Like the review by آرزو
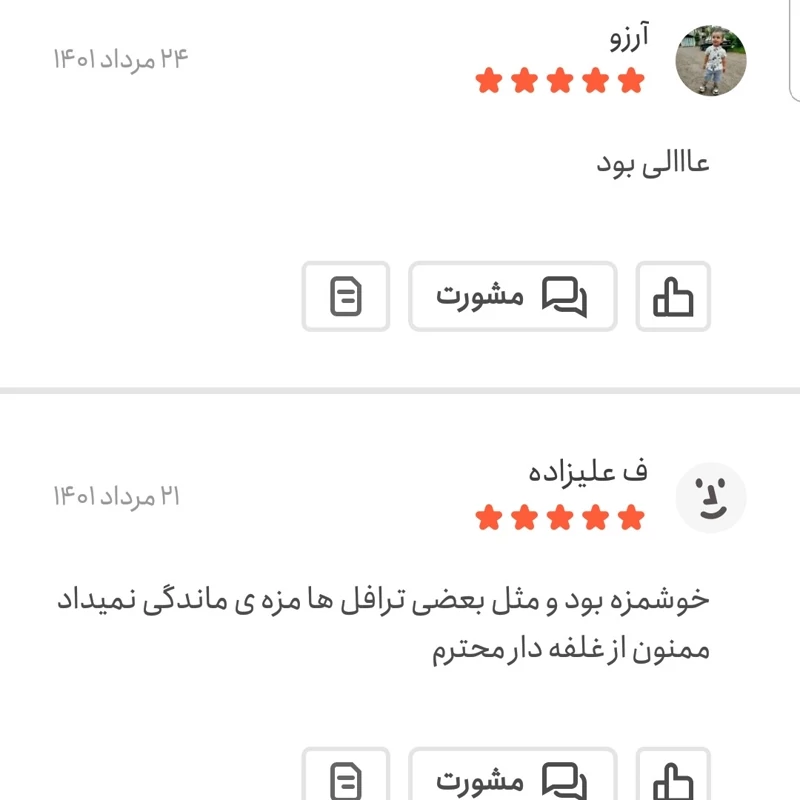Screen dimensions: 800x800 point(673,297)
